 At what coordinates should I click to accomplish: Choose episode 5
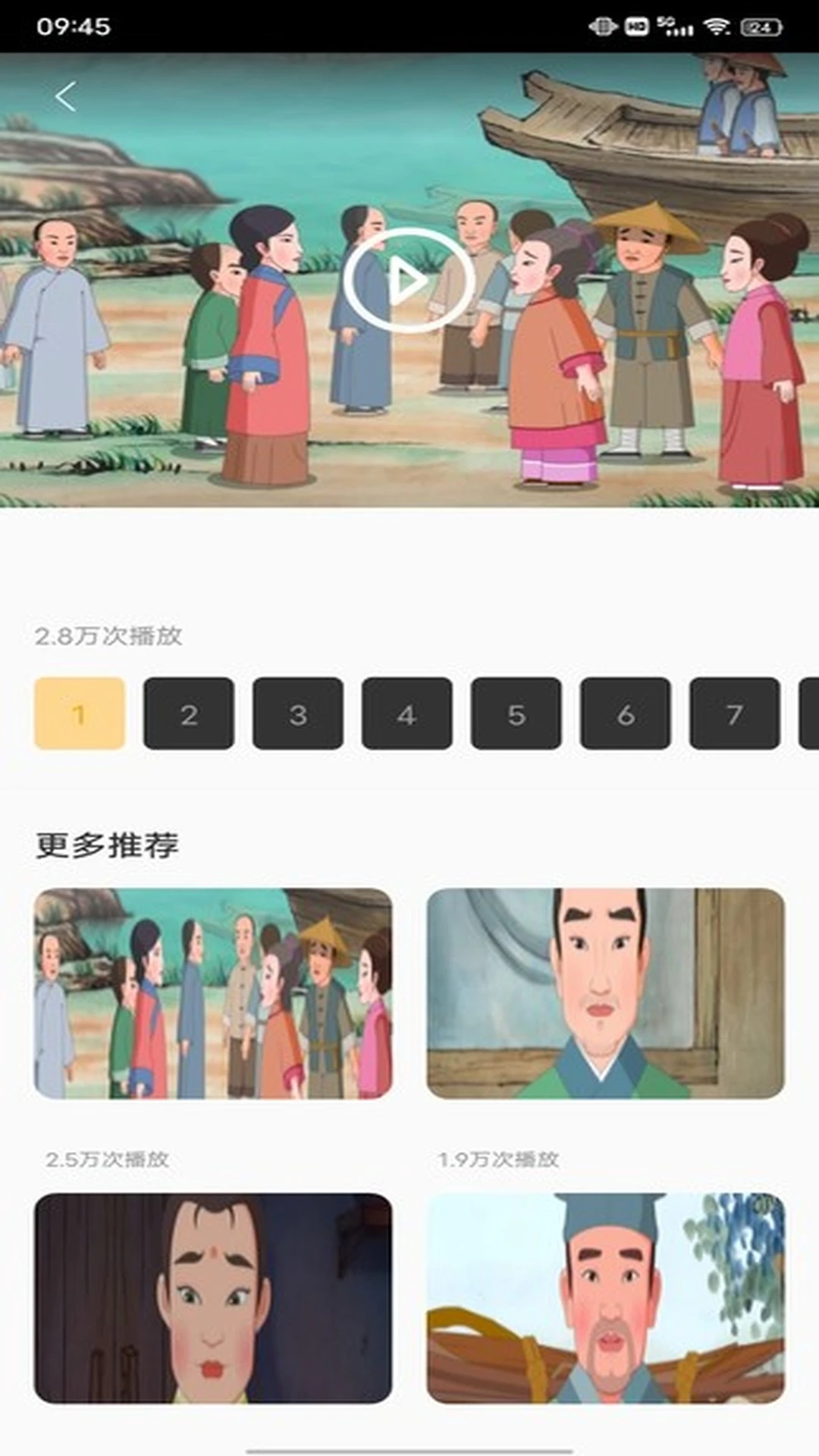(x=516, y=714)
